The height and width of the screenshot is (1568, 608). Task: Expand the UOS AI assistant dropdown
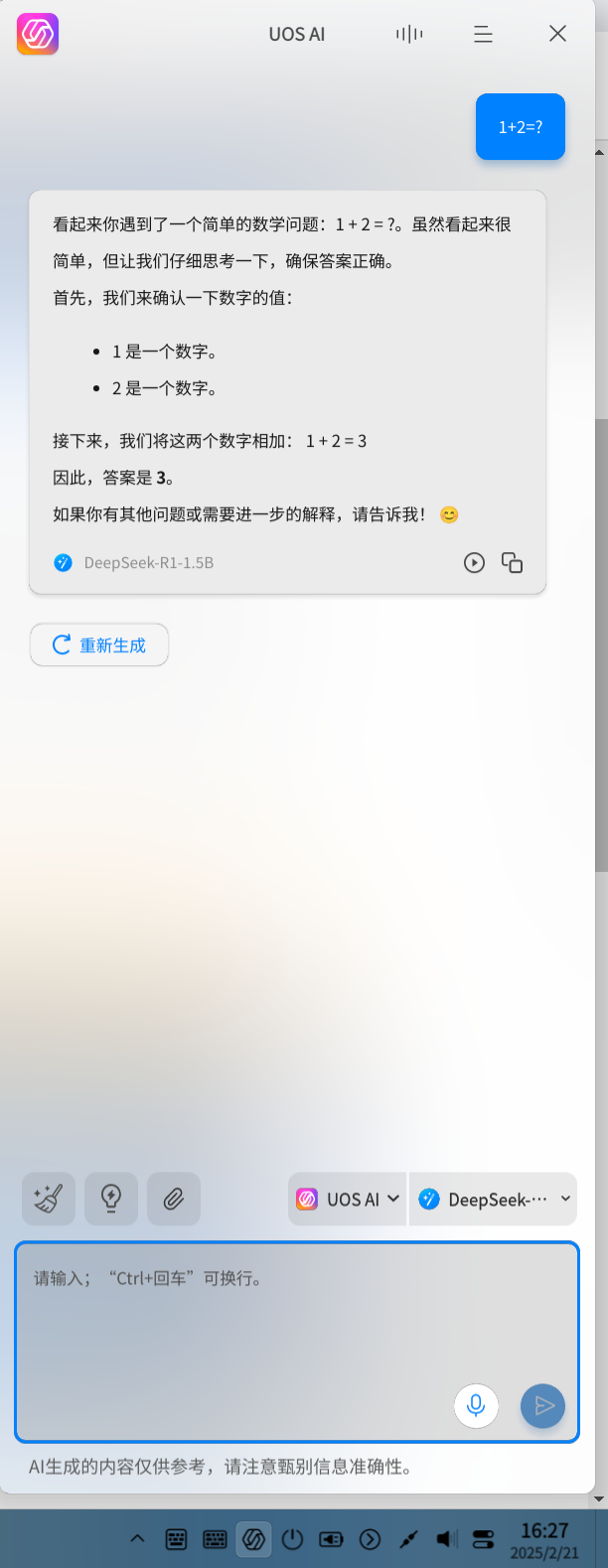pos(348,1199)
